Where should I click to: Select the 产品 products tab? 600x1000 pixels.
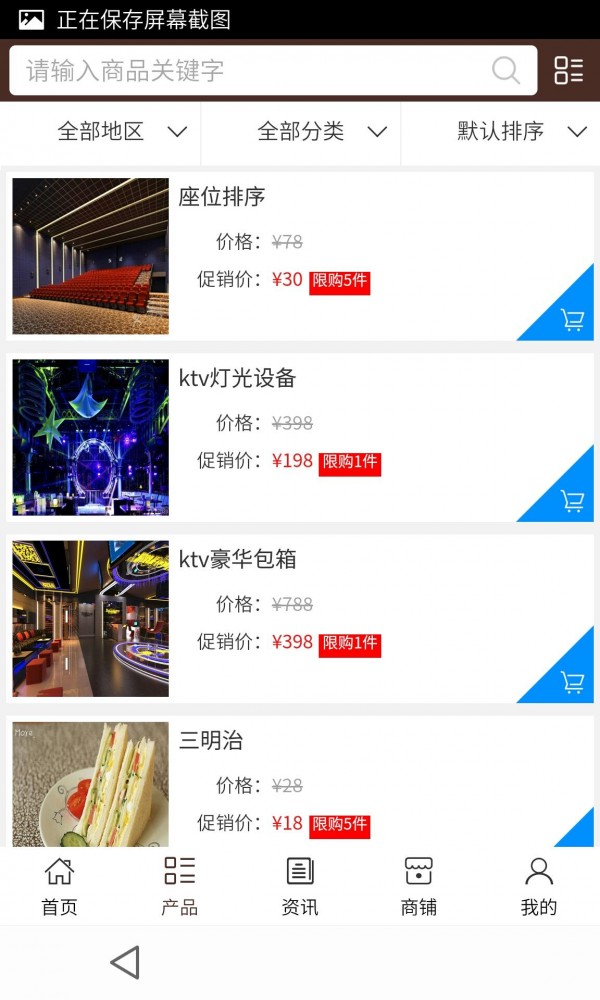coord(179,886)
